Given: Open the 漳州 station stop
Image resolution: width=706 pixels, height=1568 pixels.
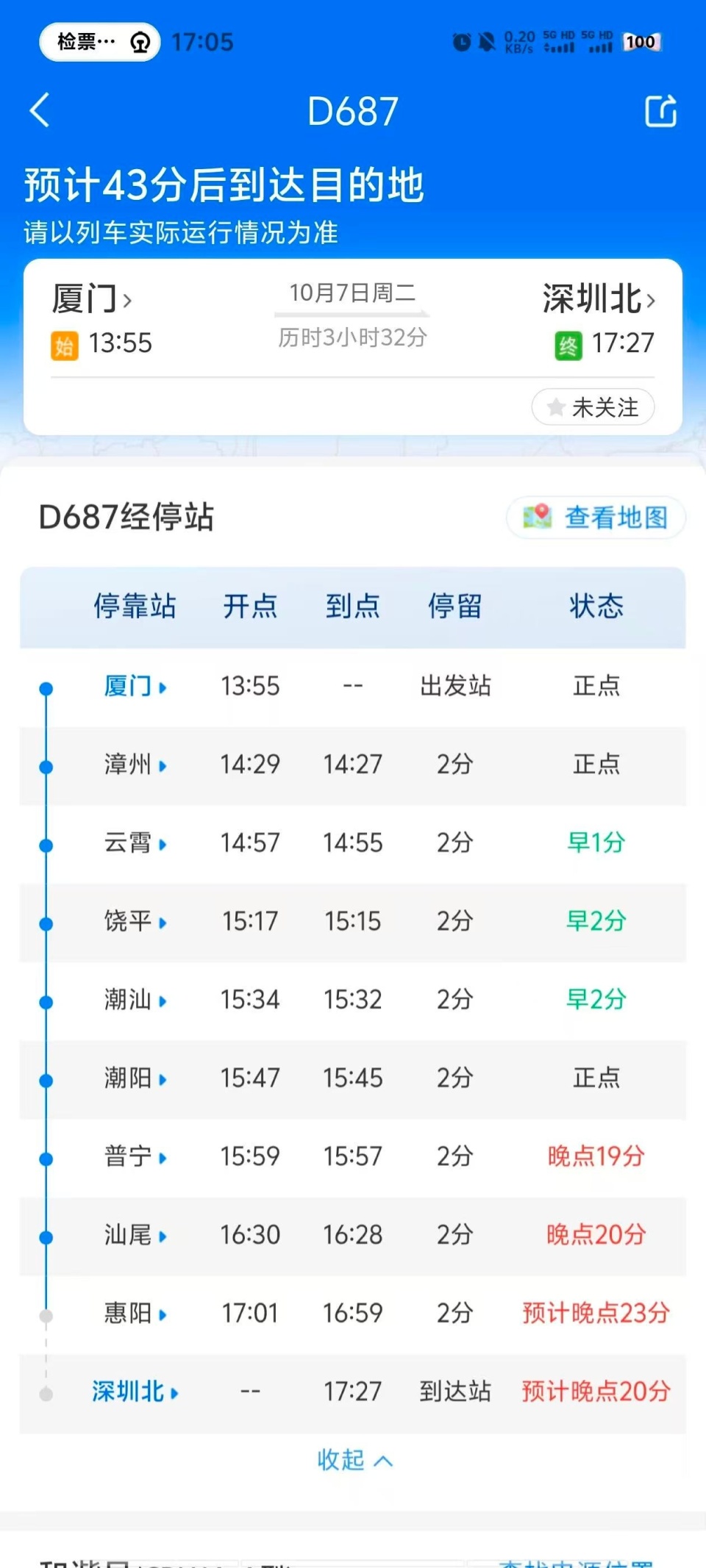Looking at the screenshot, I should [x=135, y=765].
